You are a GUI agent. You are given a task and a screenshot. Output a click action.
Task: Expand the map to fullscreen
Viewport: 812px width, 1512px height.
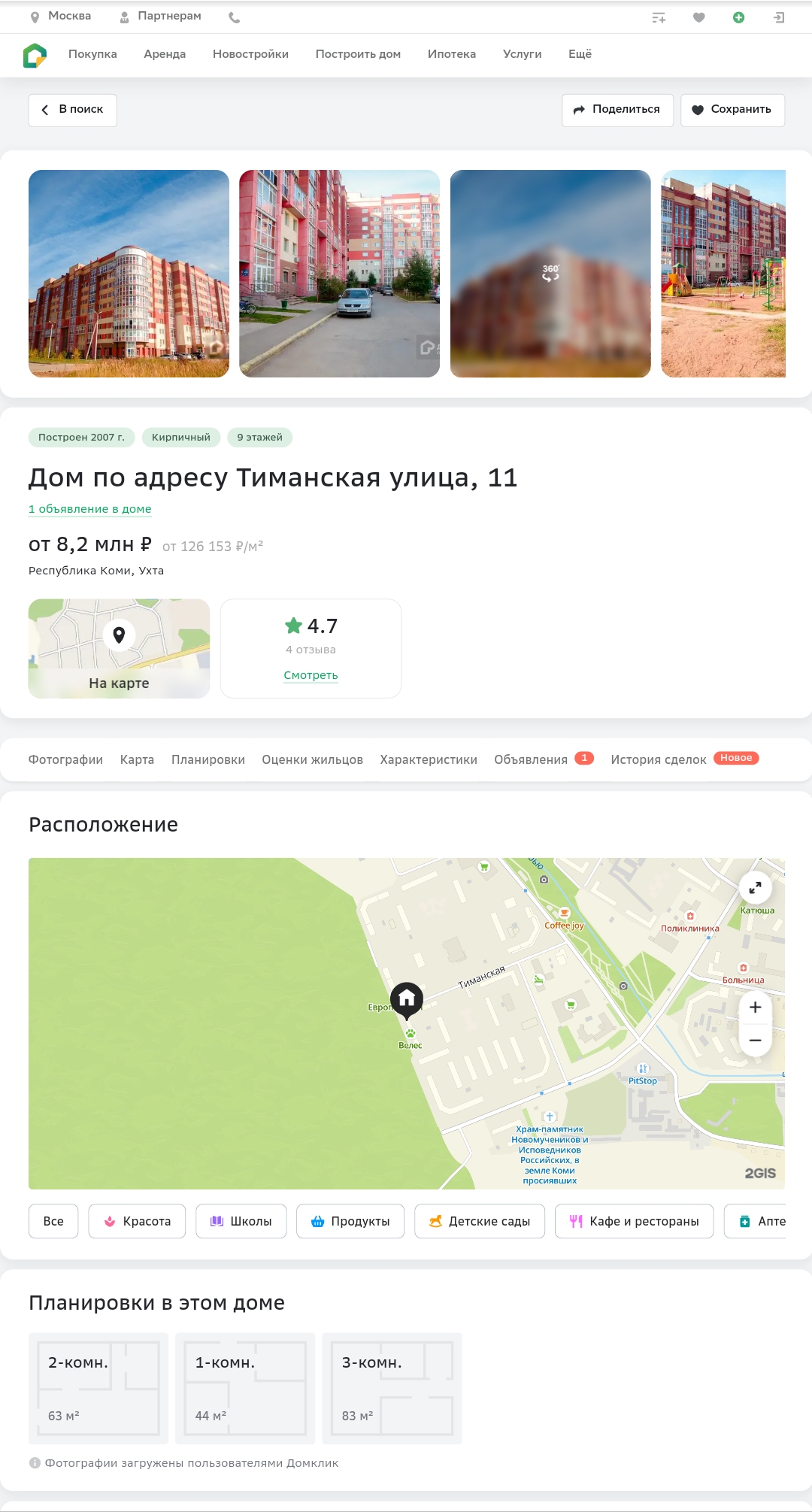755,887
